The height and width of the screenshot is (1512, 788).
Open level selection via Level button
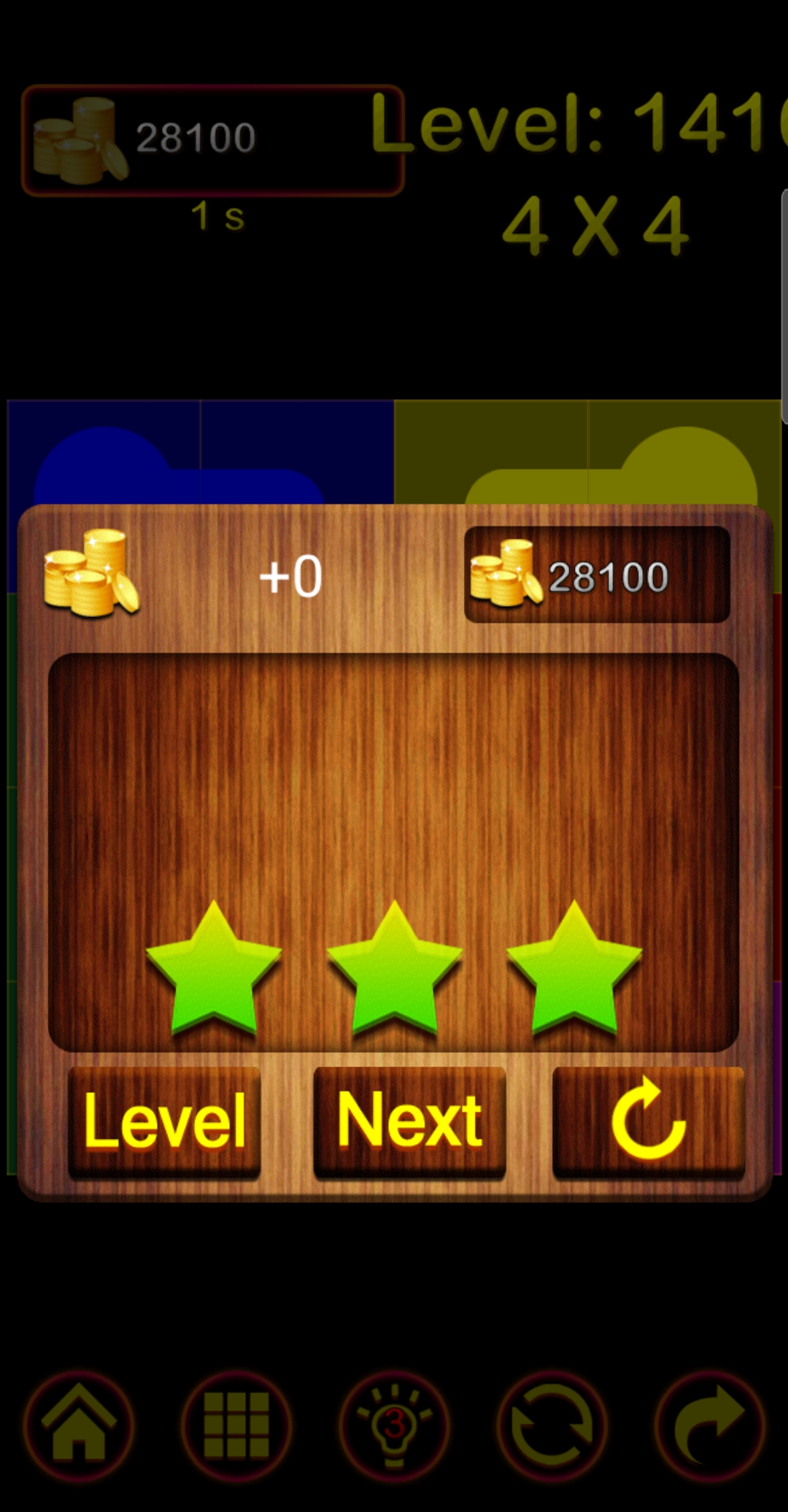[x=164, y=1121]
